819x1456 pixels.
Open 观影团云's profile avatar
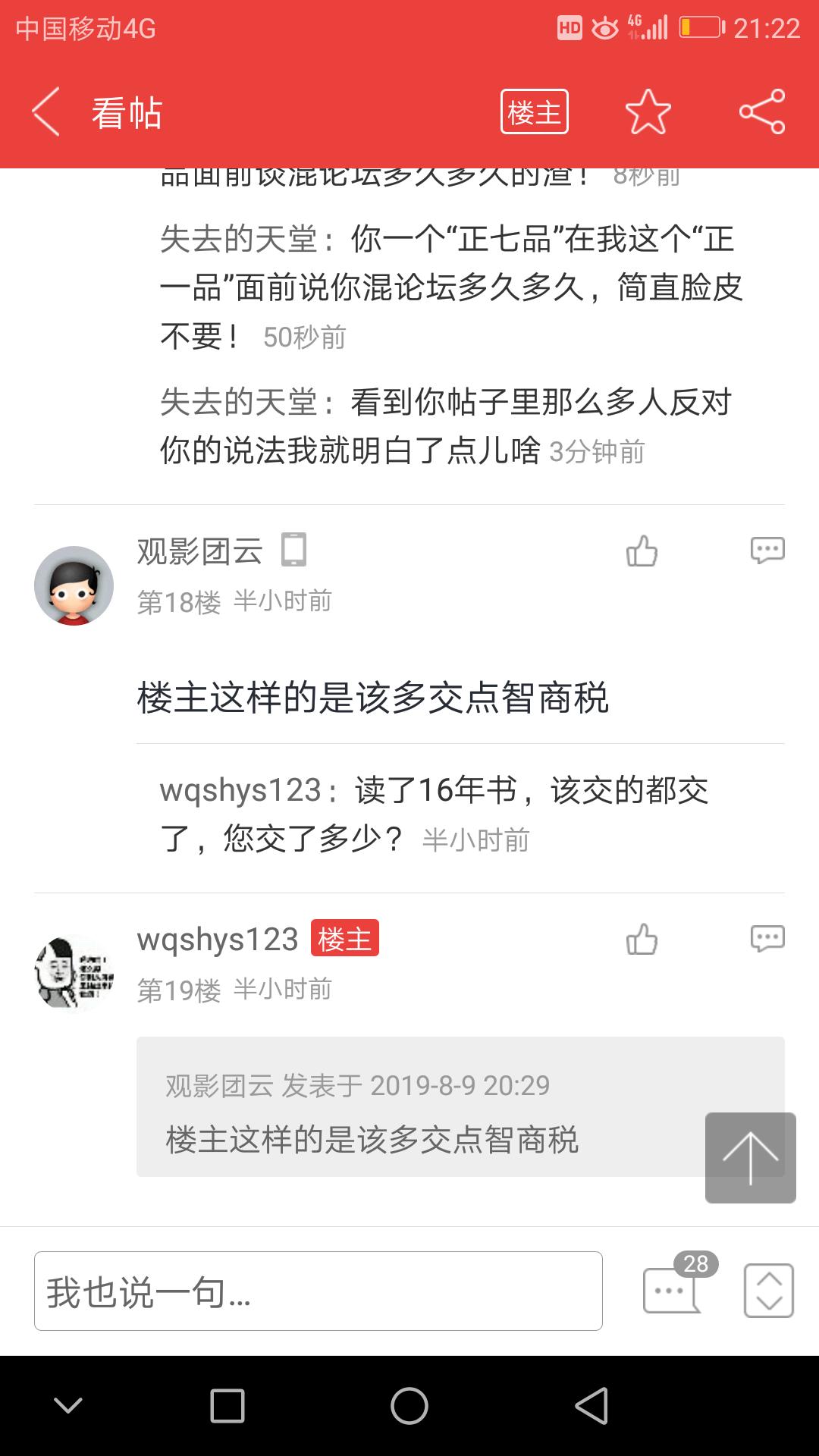click(74, 585)
